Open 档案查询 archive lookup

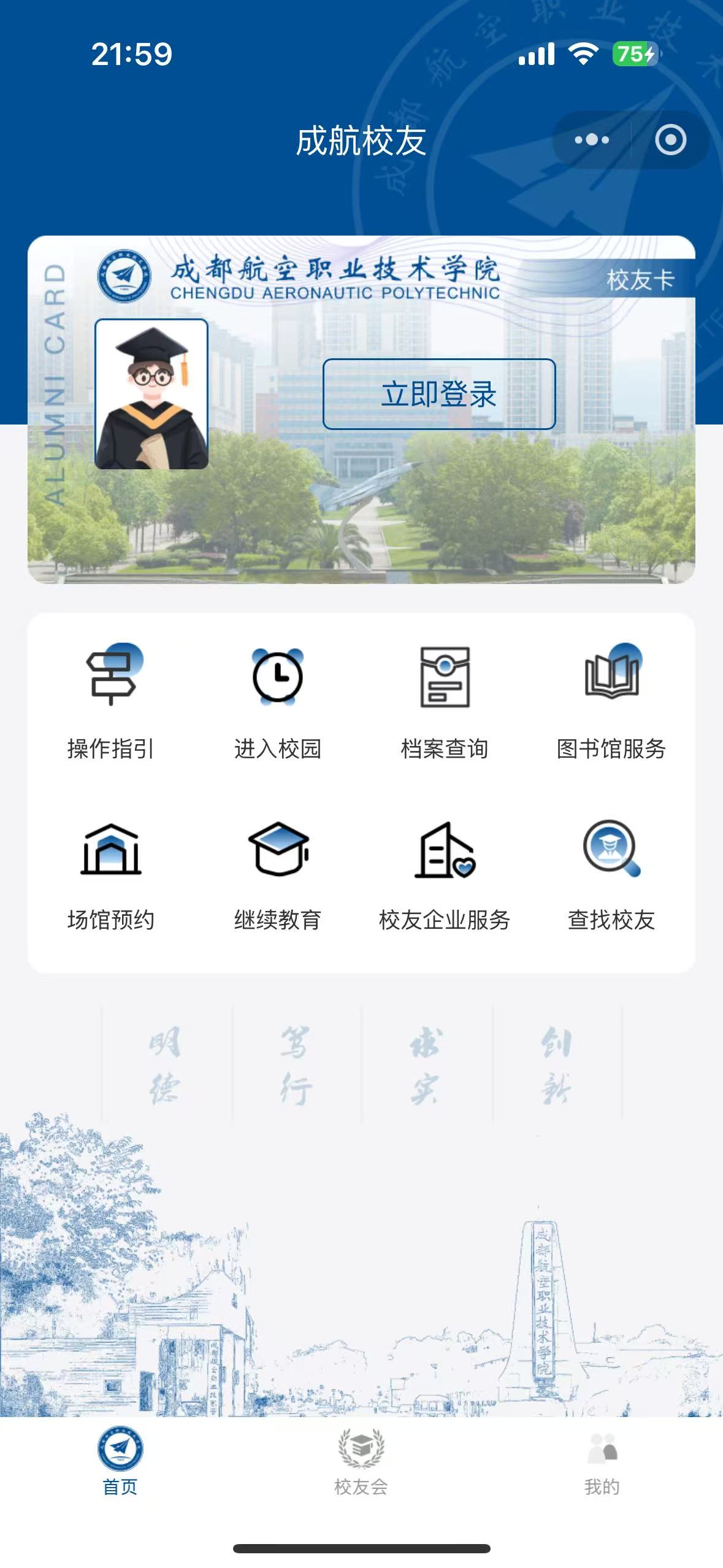coord(445,699)
